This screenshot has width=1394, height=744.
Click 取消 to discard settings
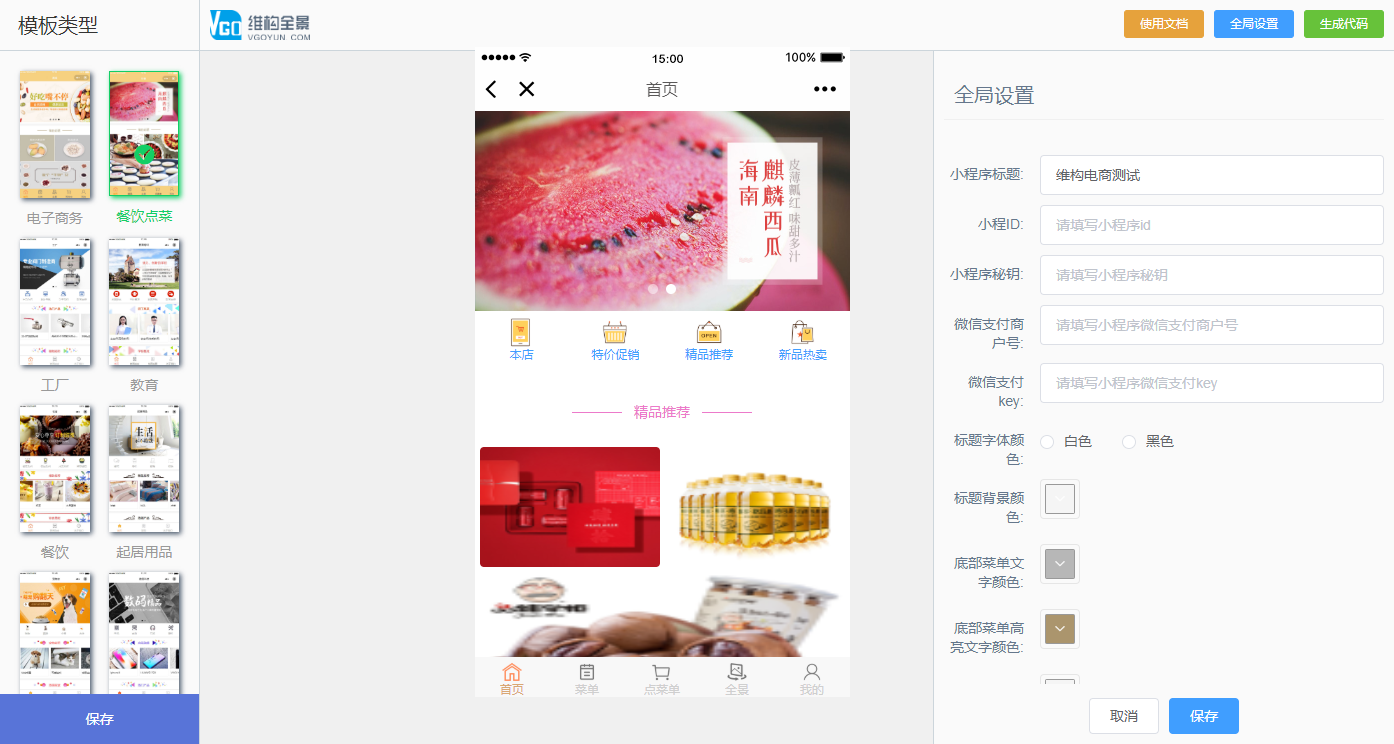1123,716
